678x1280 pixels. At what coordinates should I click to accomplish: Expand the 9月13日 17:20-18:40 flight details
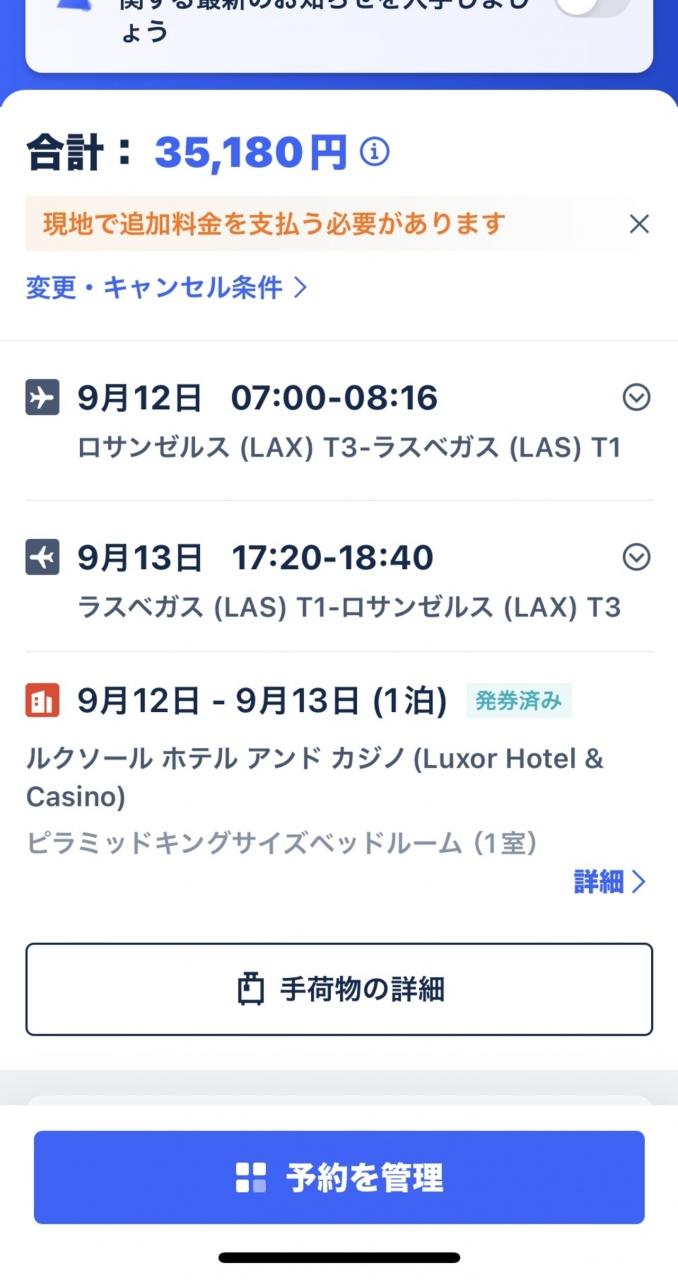click(636, 556)
